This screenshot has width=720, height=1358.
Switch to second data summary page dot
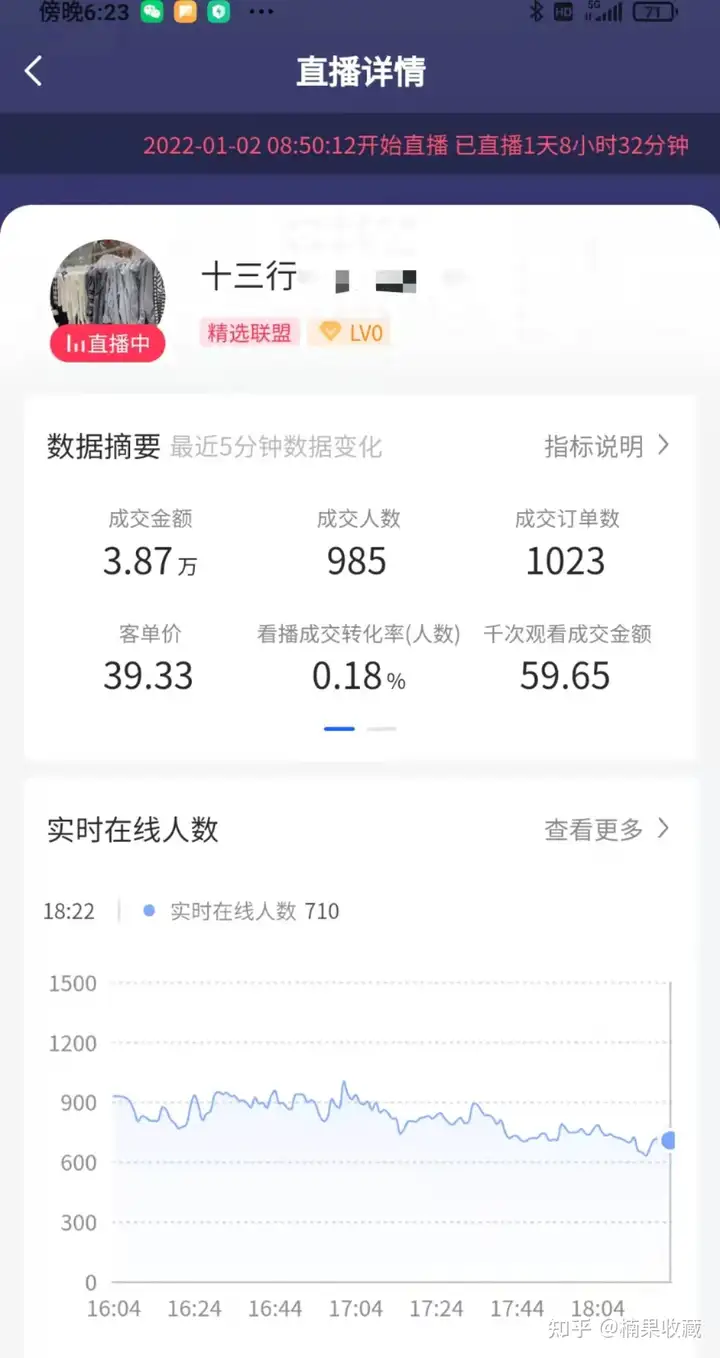(382, 729)
